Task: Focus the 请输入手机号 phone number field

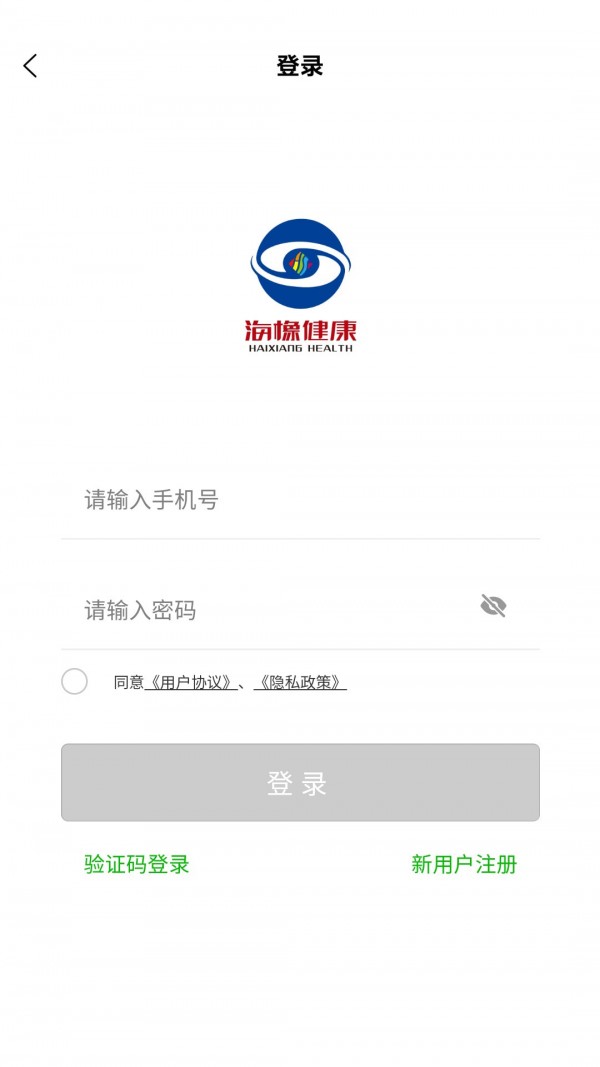Action: coord(300,500)
